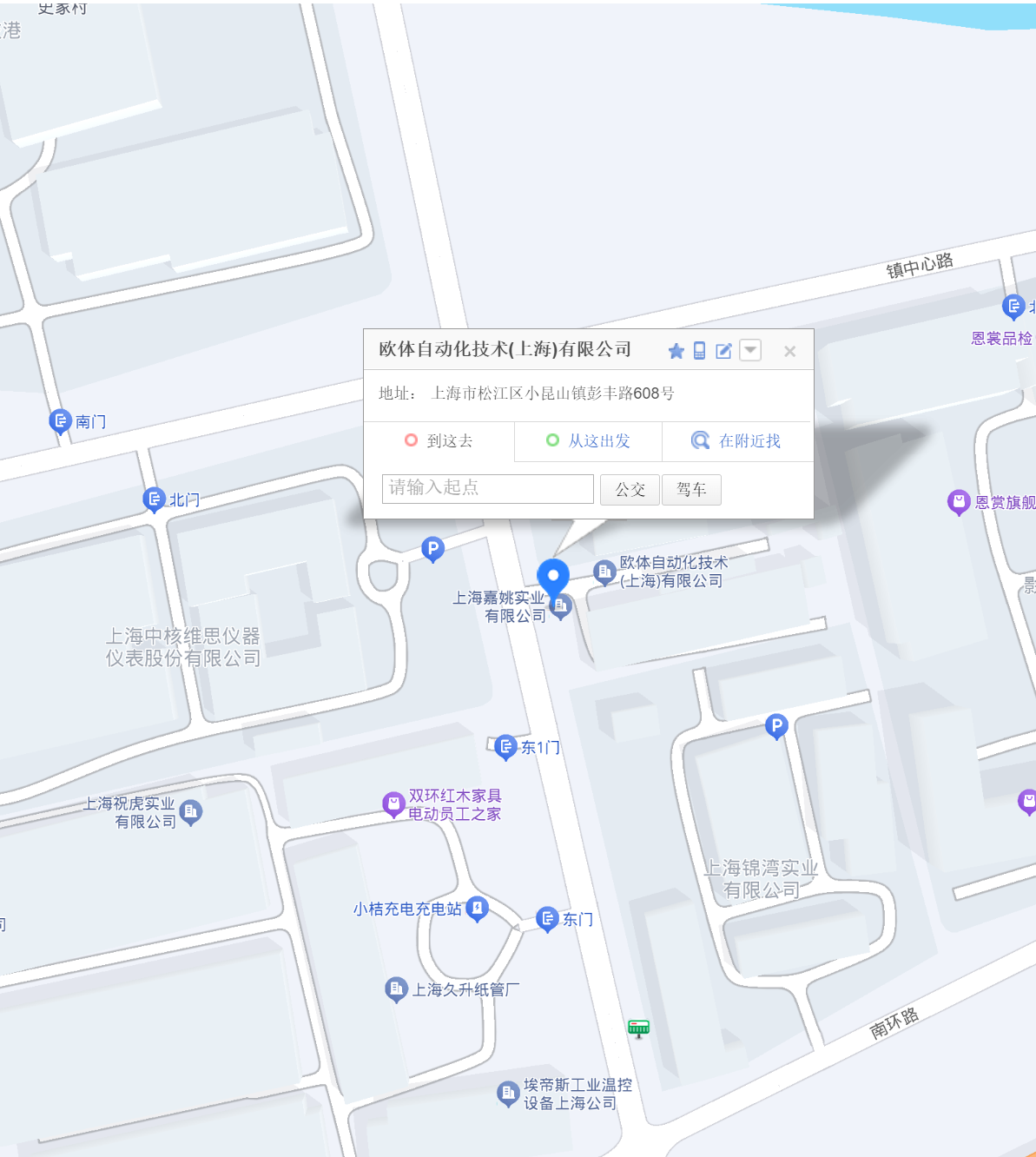The height and width of the screenshot is (1157, 1036).
Task: Open the 上海久升纸管厂 map marker
Action: [x=395, y=988]
